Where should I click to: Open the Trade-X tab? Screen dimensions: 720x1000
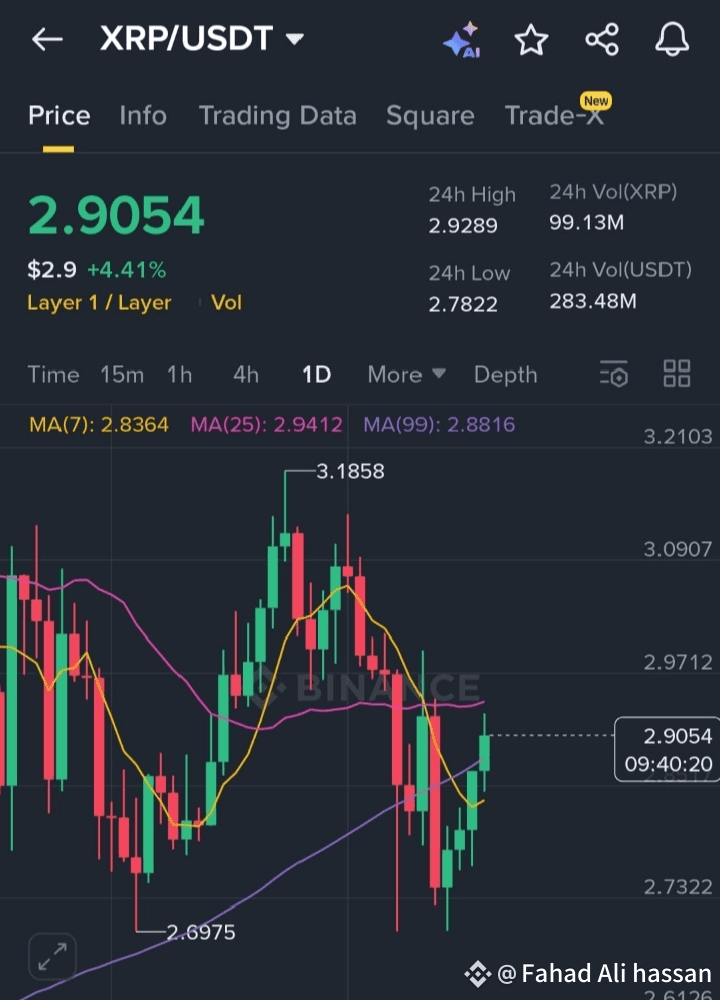[554, 116]
